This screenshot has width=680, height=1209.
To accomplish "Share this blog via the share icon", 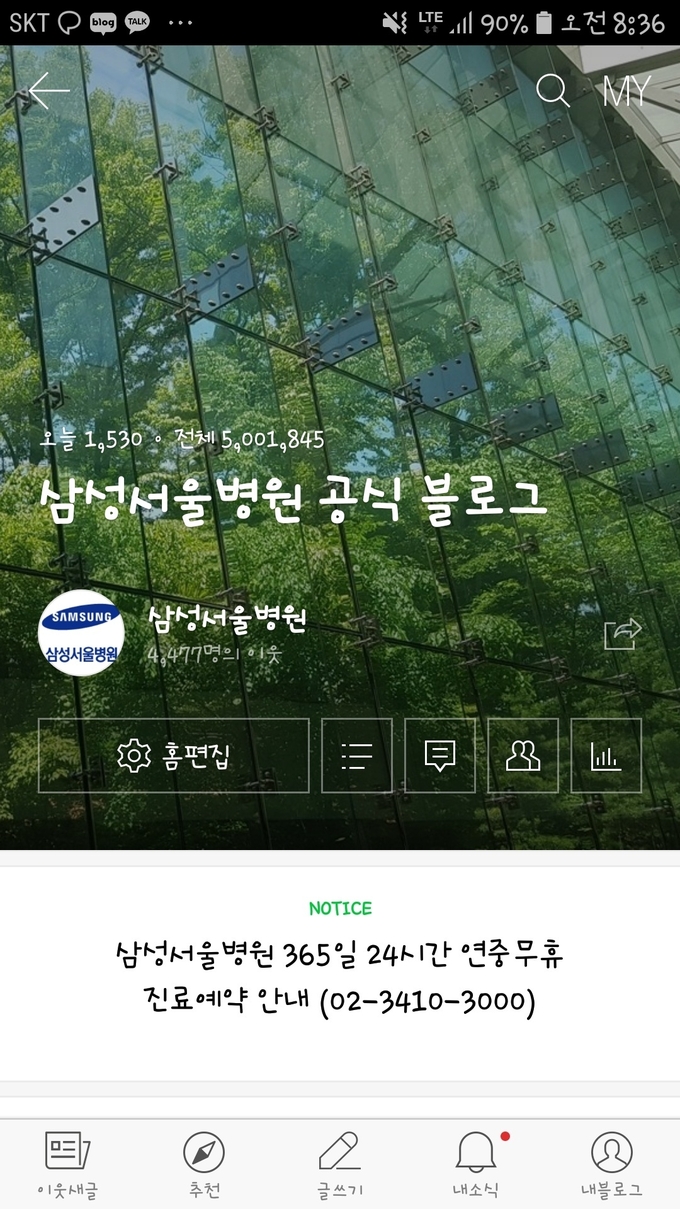I will click(x=622, y=634).
